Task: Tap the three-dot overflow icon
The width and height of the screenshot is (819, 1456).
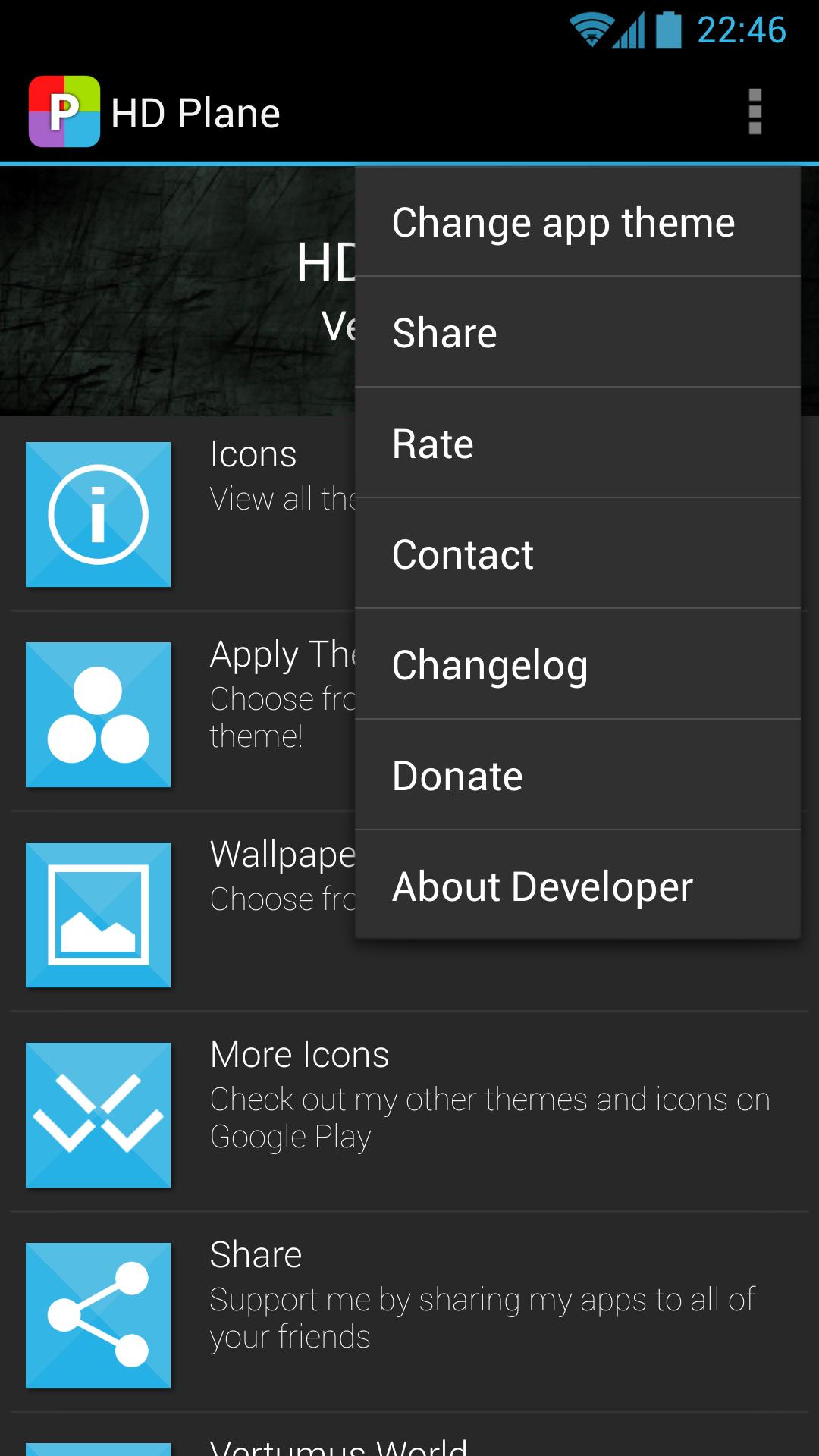Action: pyautogui.click(x=755, y=112)
